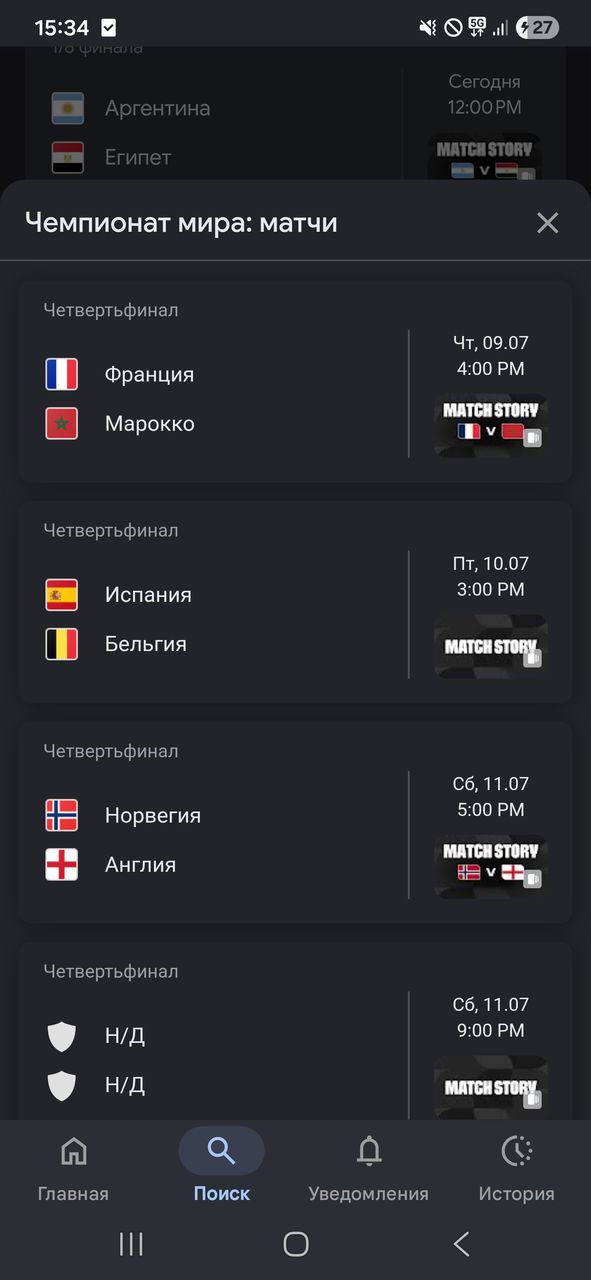Watch the Match Story for Норвегия–Англия
Screen dimensions: 591x1280
[x=490, y=866]
